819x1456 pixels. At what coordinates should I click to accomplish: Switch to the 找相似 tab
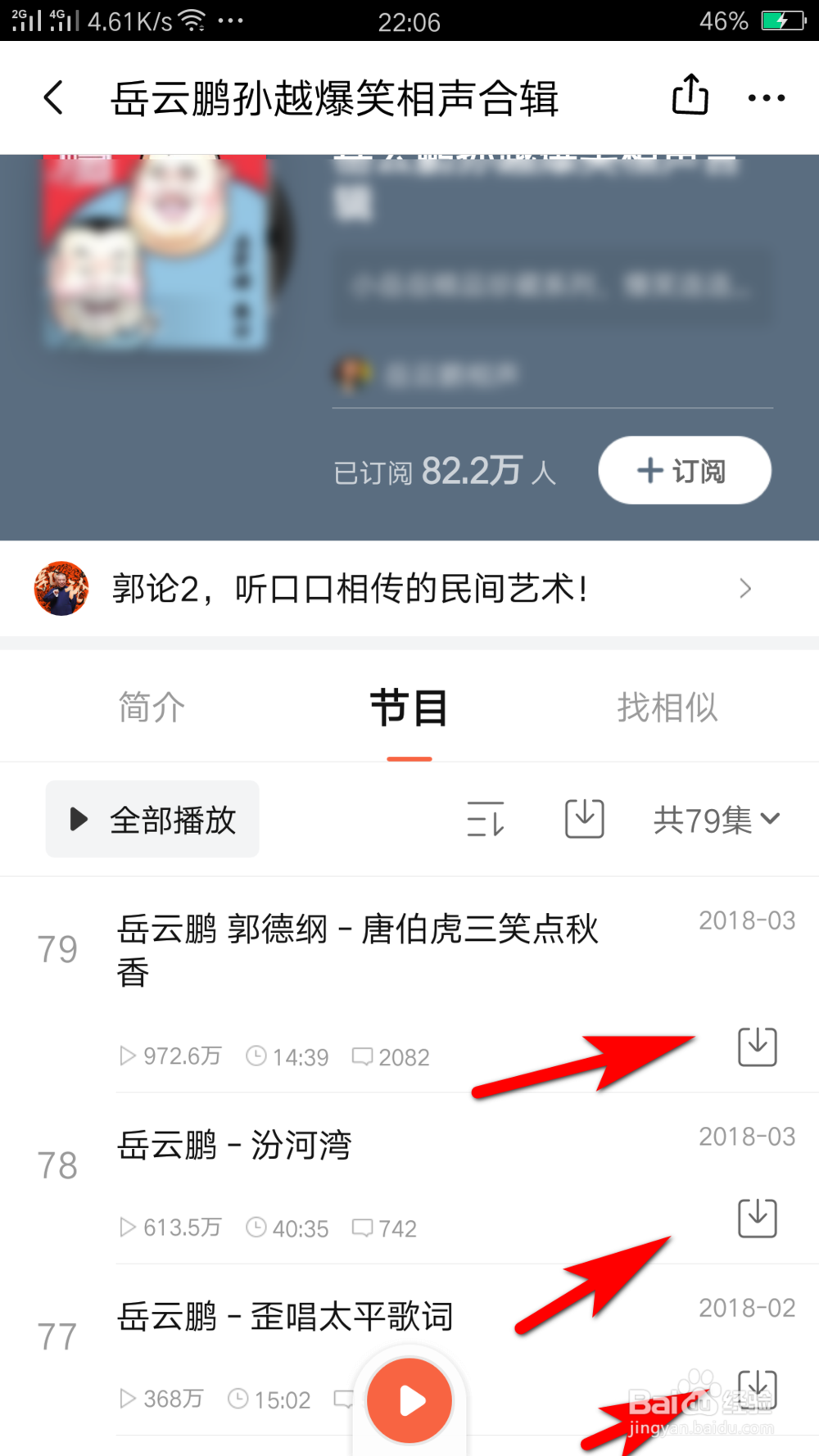(667, 707)
